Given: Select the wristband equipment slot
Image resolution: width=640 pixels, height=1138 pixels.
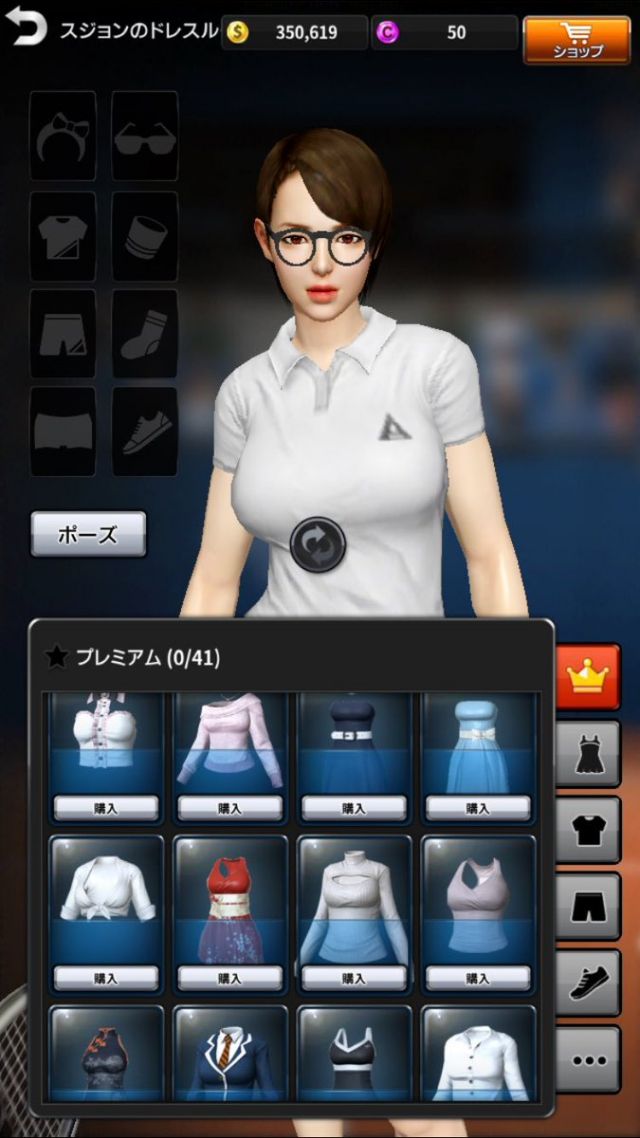Looking at the screenshot, I should [x=145, y=236].
